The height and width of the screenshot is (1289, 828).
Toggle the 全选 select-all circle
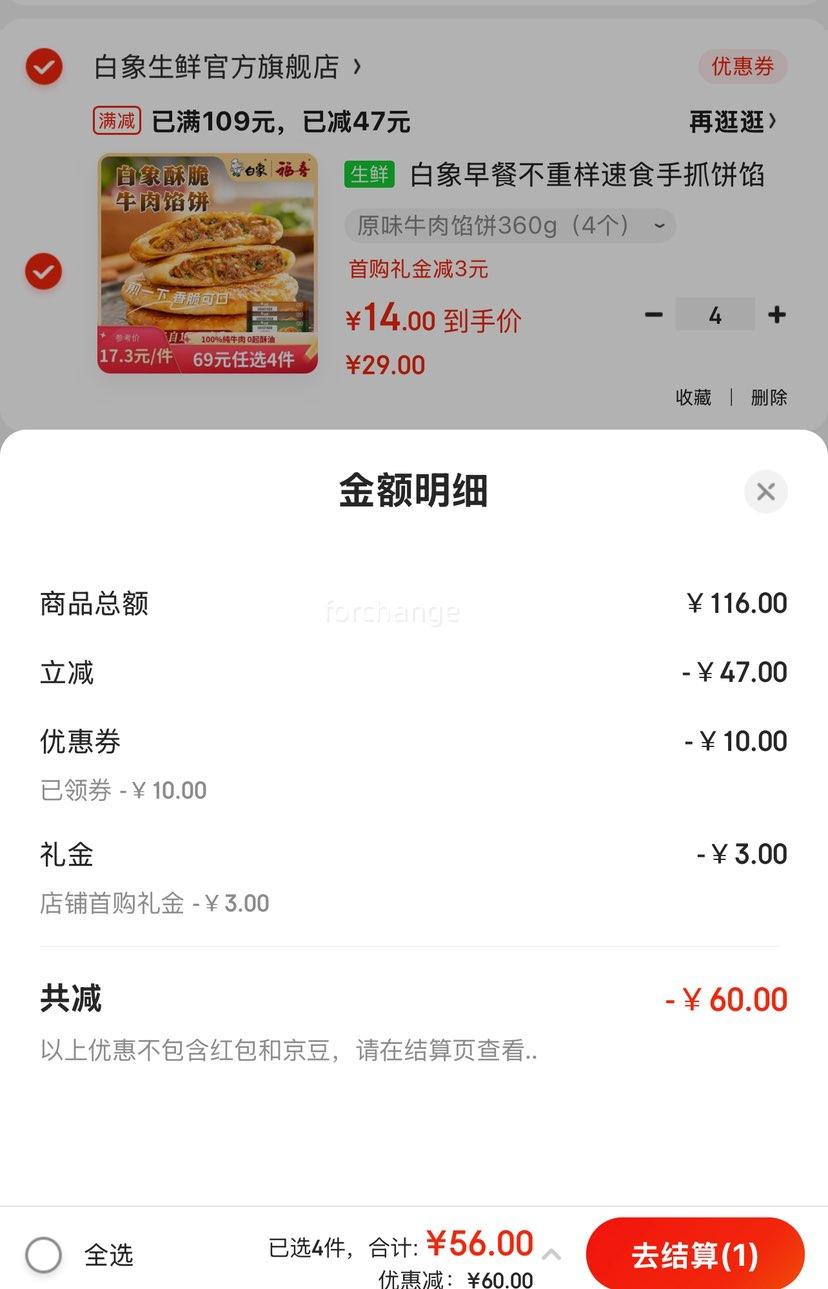click(x=44, y=1254)
